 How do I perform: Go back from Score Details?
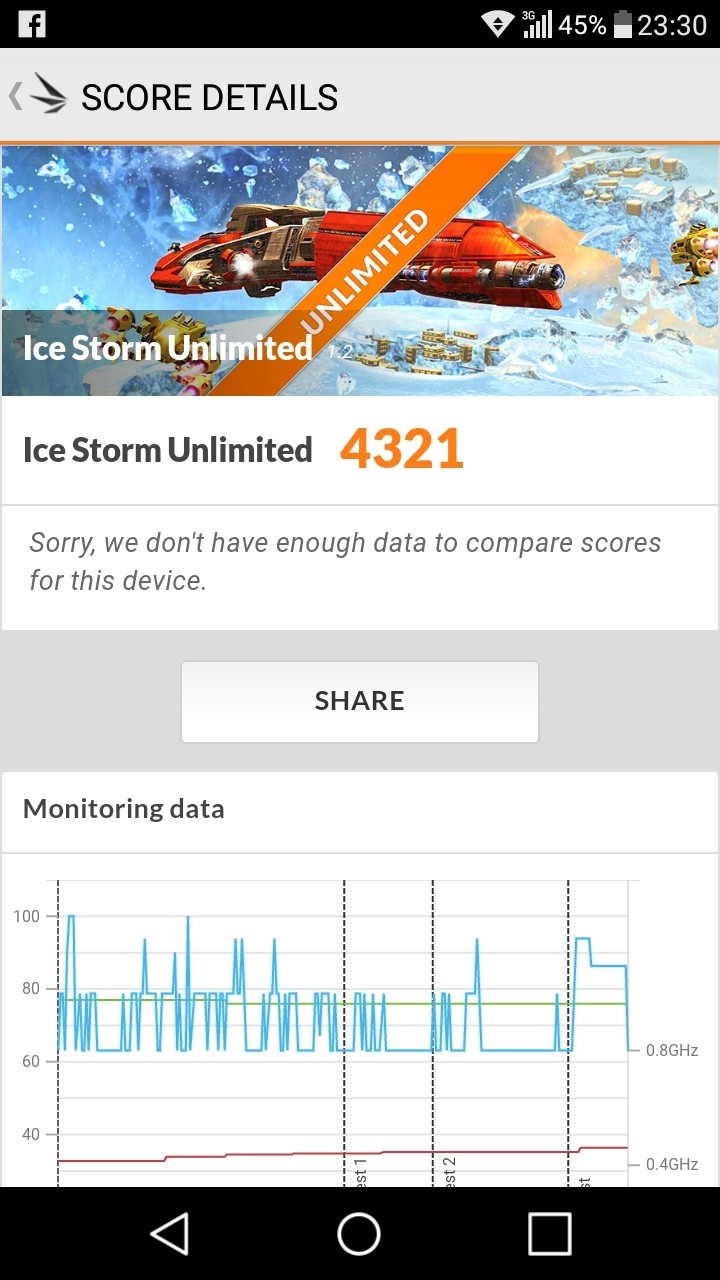coord(38,96)
